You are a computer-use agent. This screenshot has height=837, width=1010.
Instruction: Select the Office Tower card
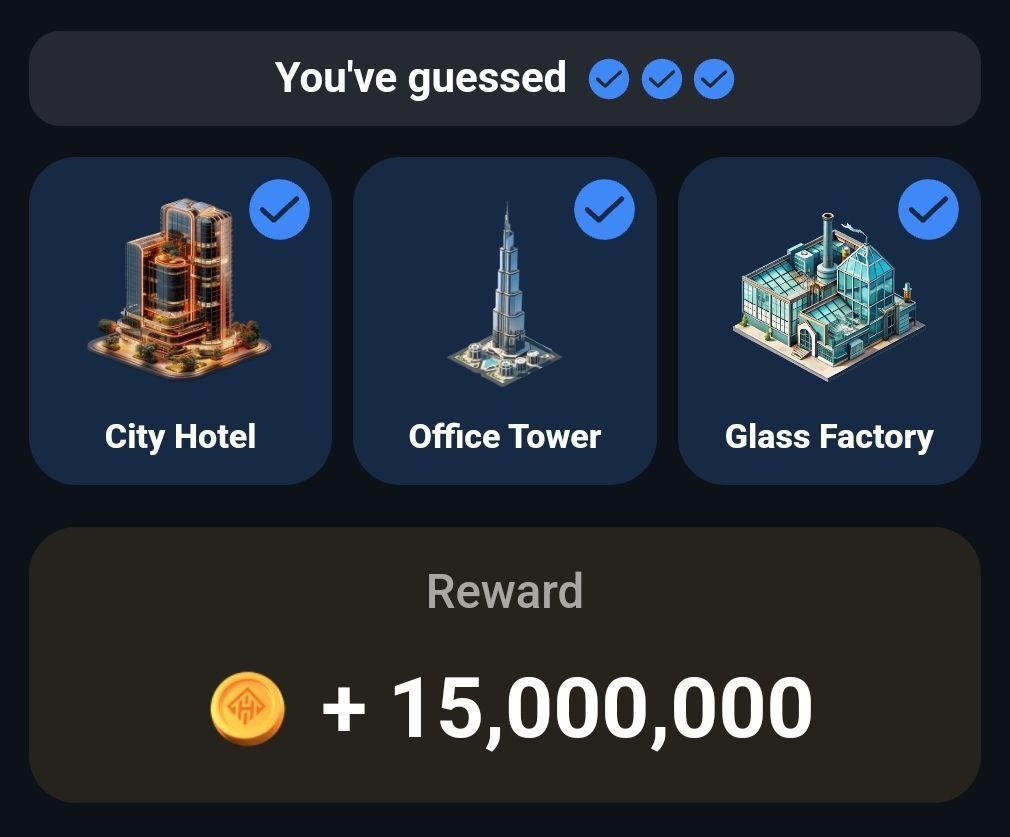(504, 320)
